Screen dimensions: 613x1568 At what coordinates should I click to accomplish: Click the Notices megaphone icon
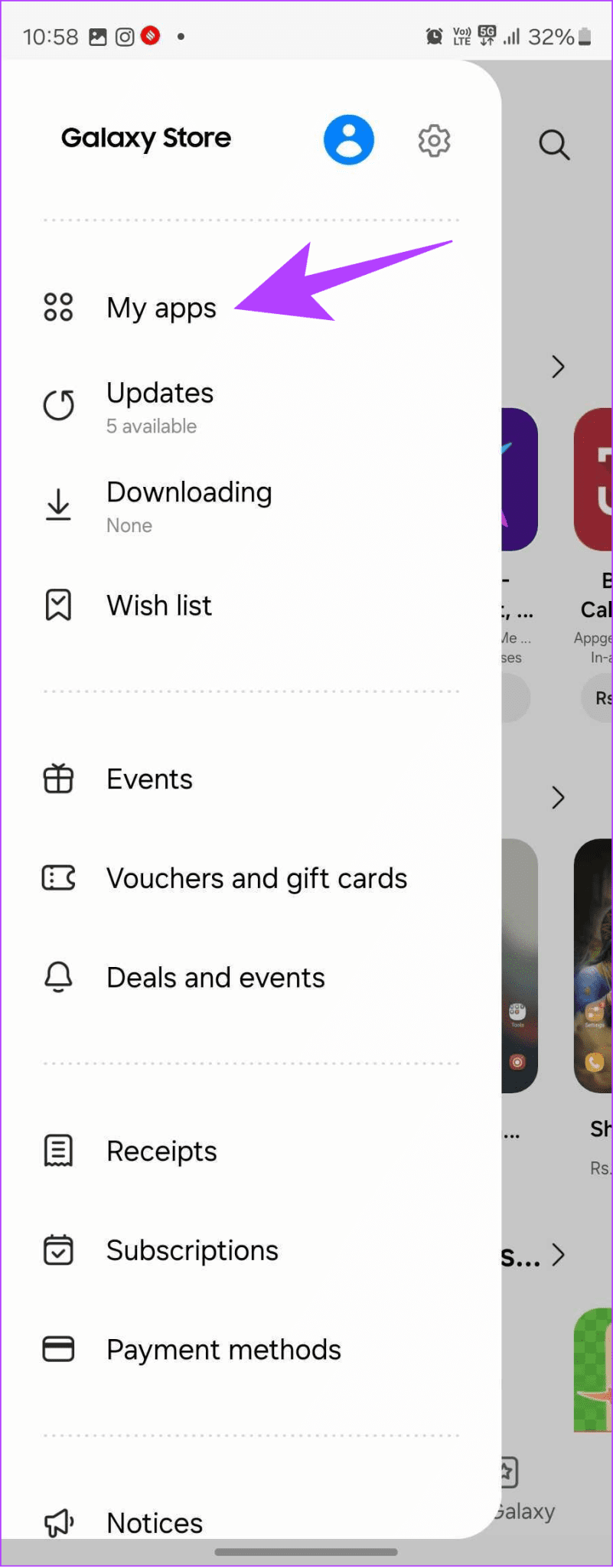click(x=58, y=1522)
